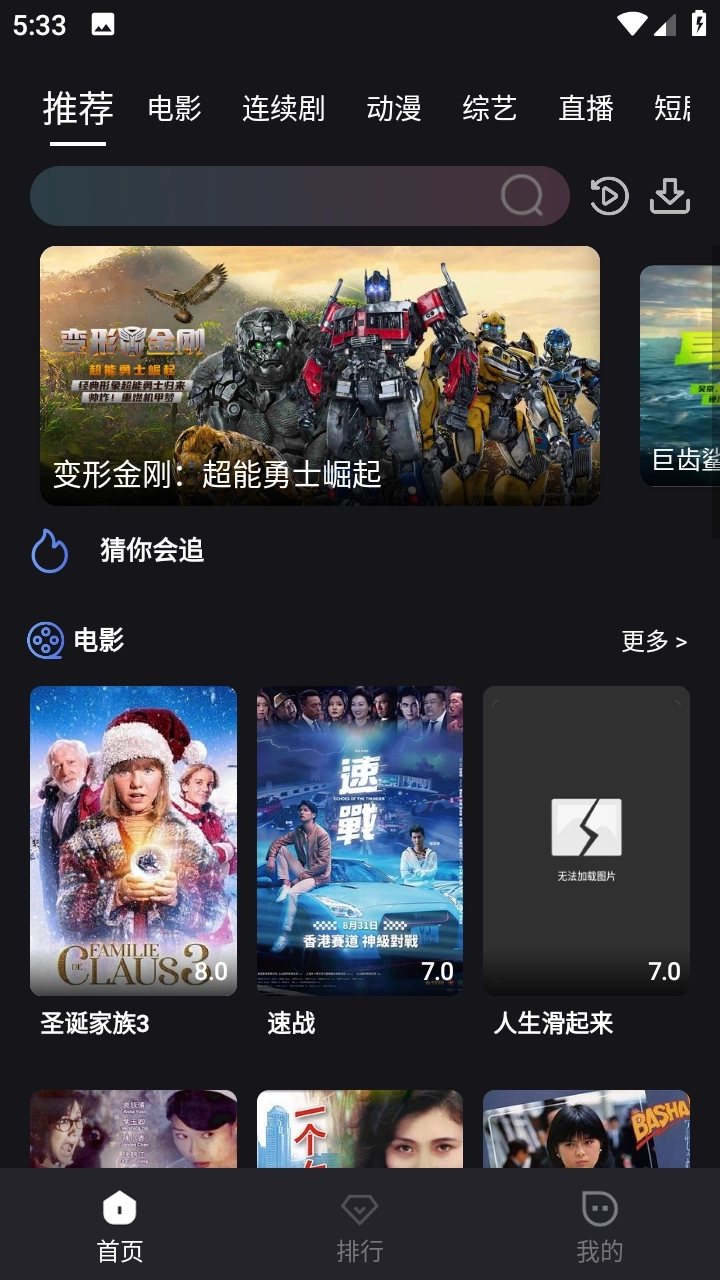The height and width of the screenshot is (1280, 720).
Task: View more movies via 更多
Action: tap(654, 641)
